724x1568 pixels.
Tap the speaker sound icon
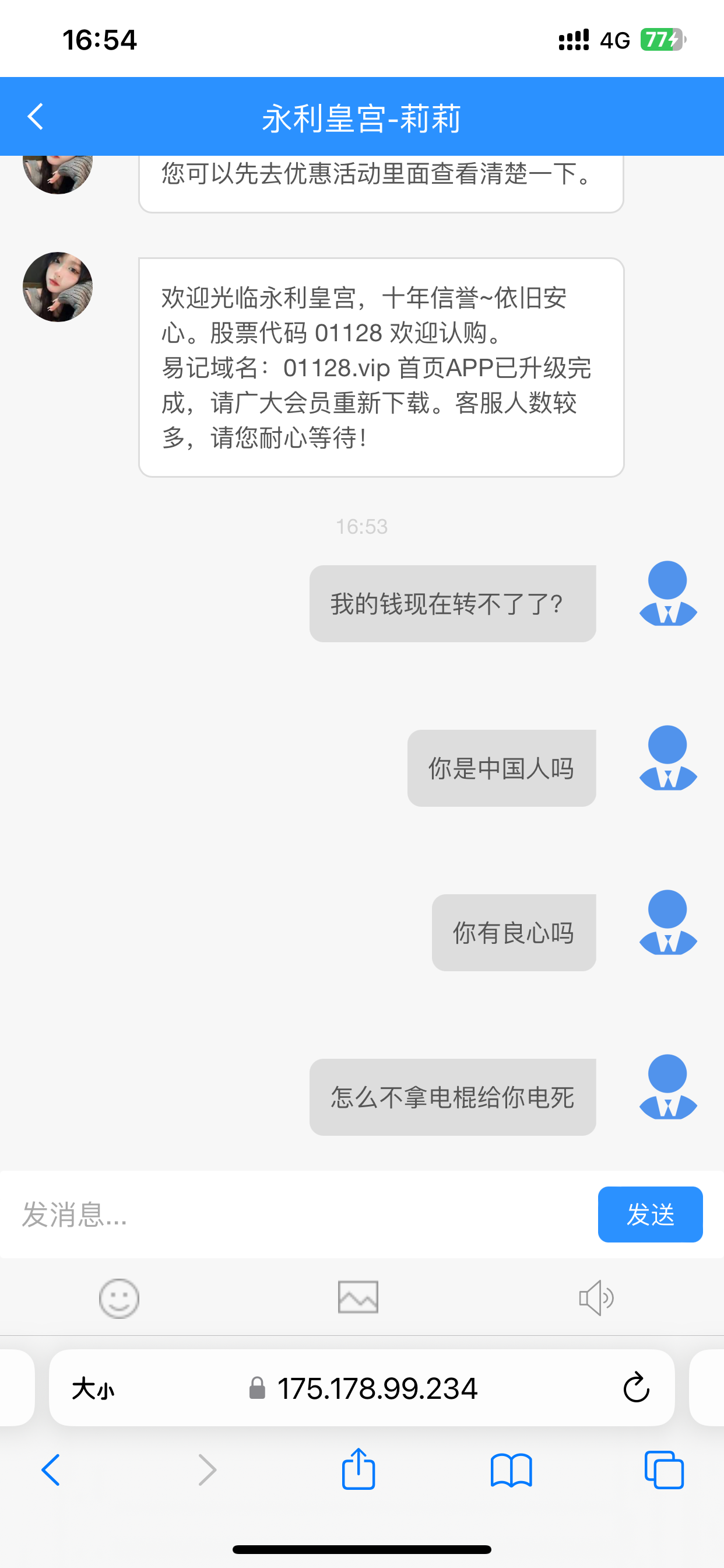596,1297
